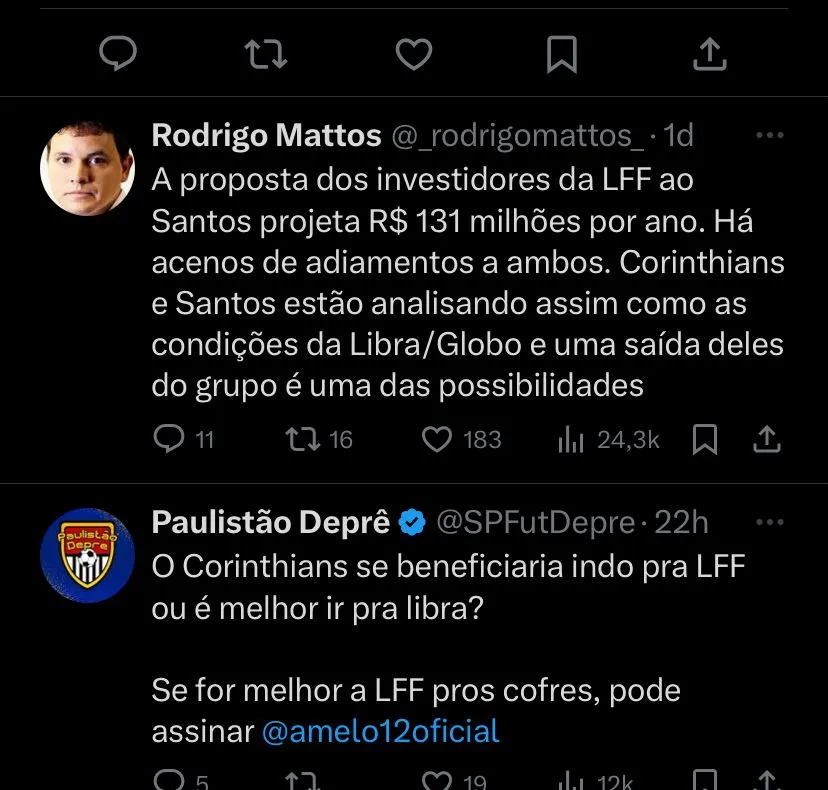Like Paulistão Deprê post

[x=437, y=781]
